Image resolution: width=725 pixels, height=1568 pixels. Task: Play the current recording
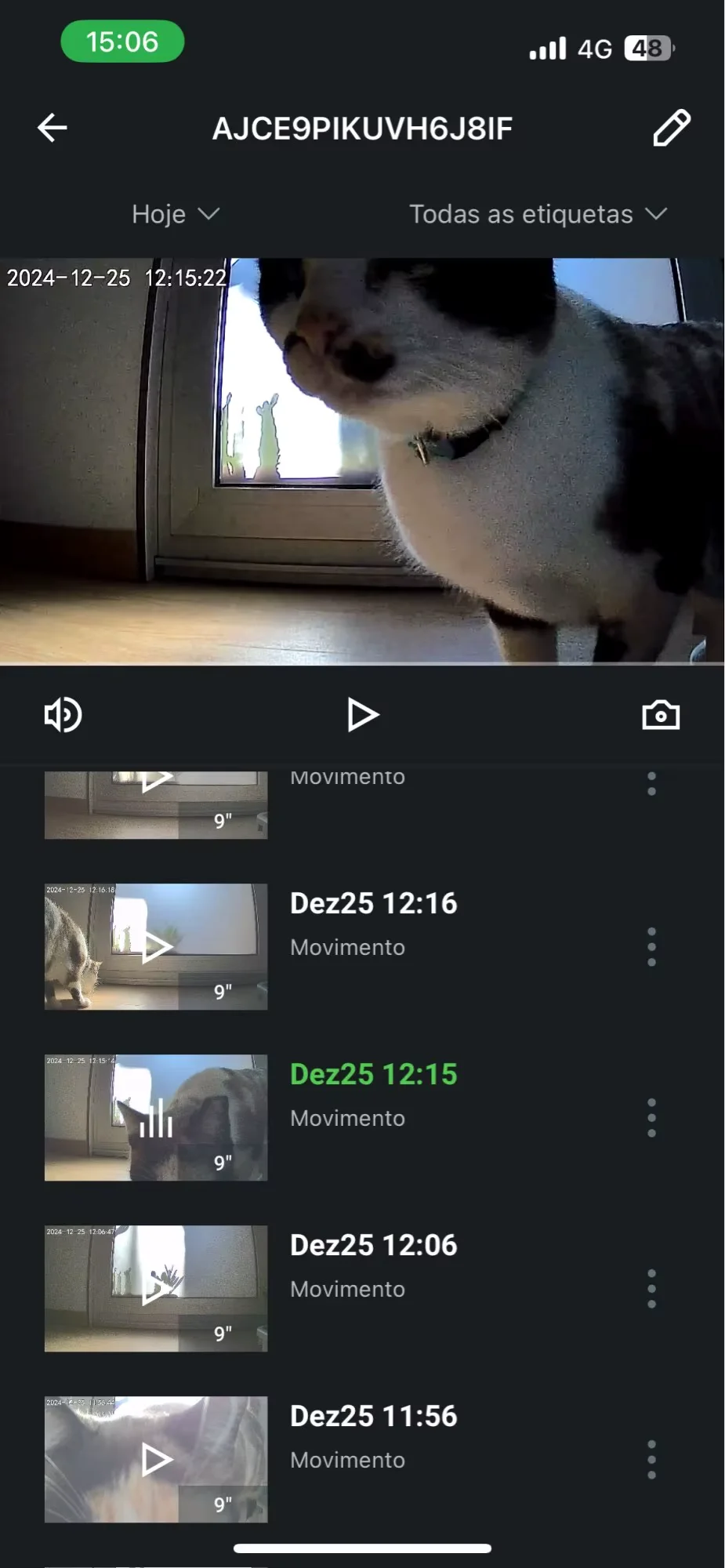362,714
